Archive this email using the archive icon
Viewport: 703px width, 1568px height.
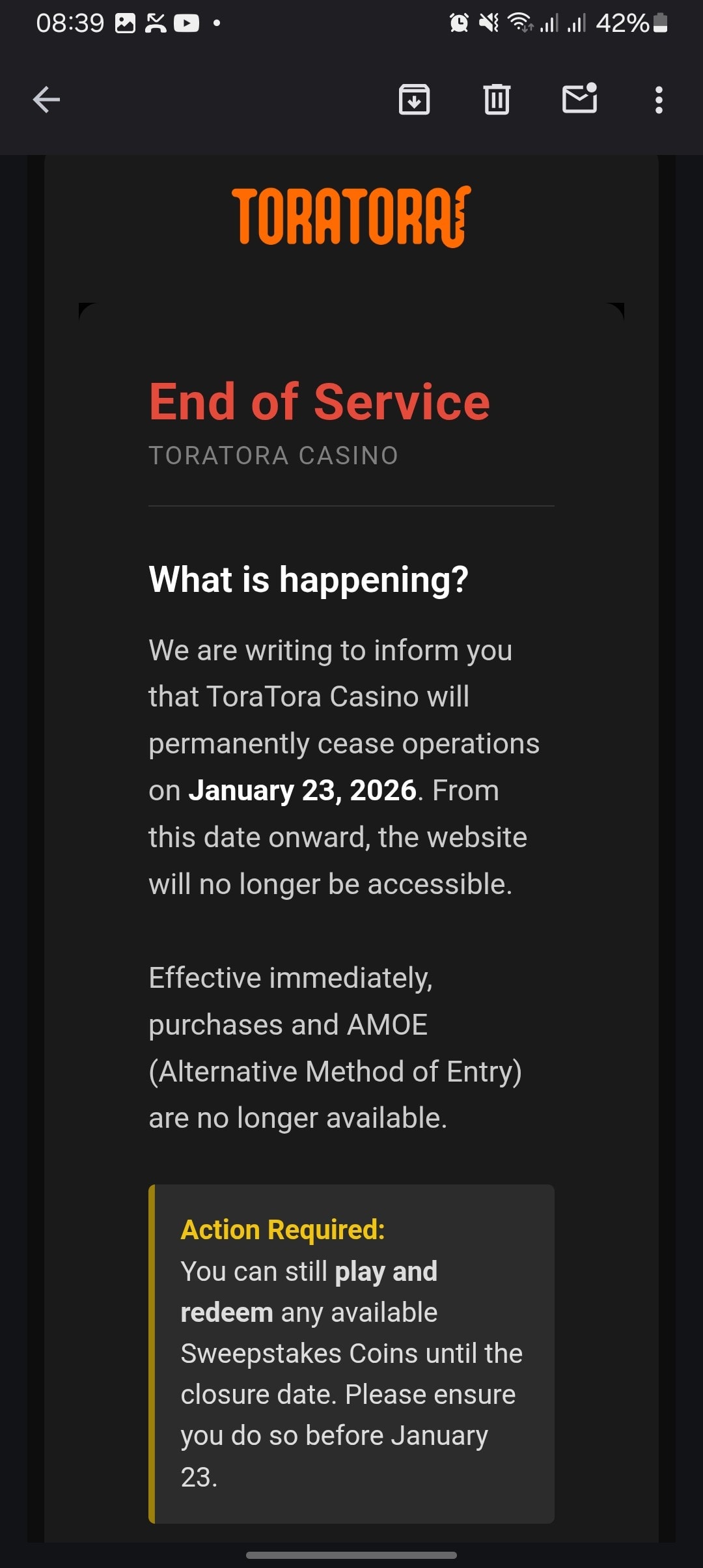[x=414, y=99]
